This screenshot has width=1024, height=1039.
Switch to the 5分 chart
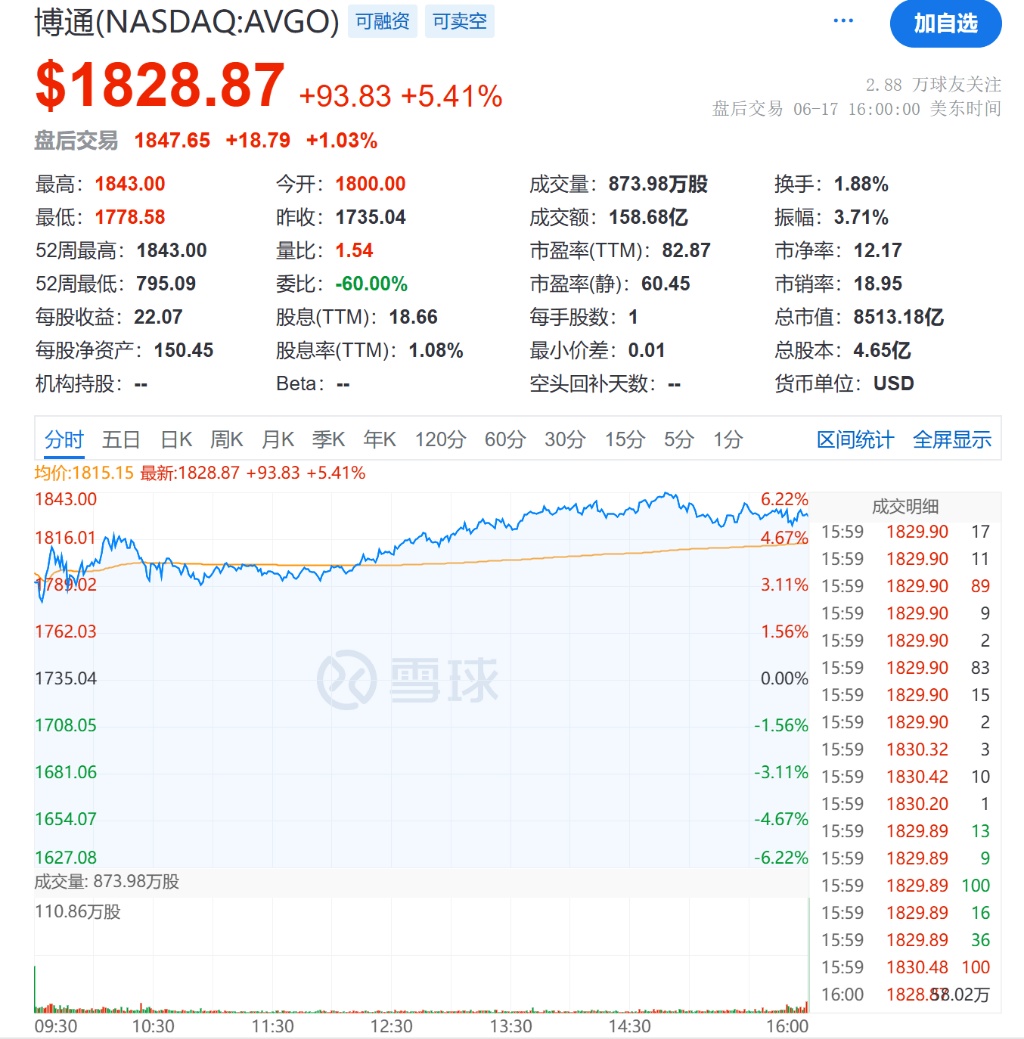679,439
